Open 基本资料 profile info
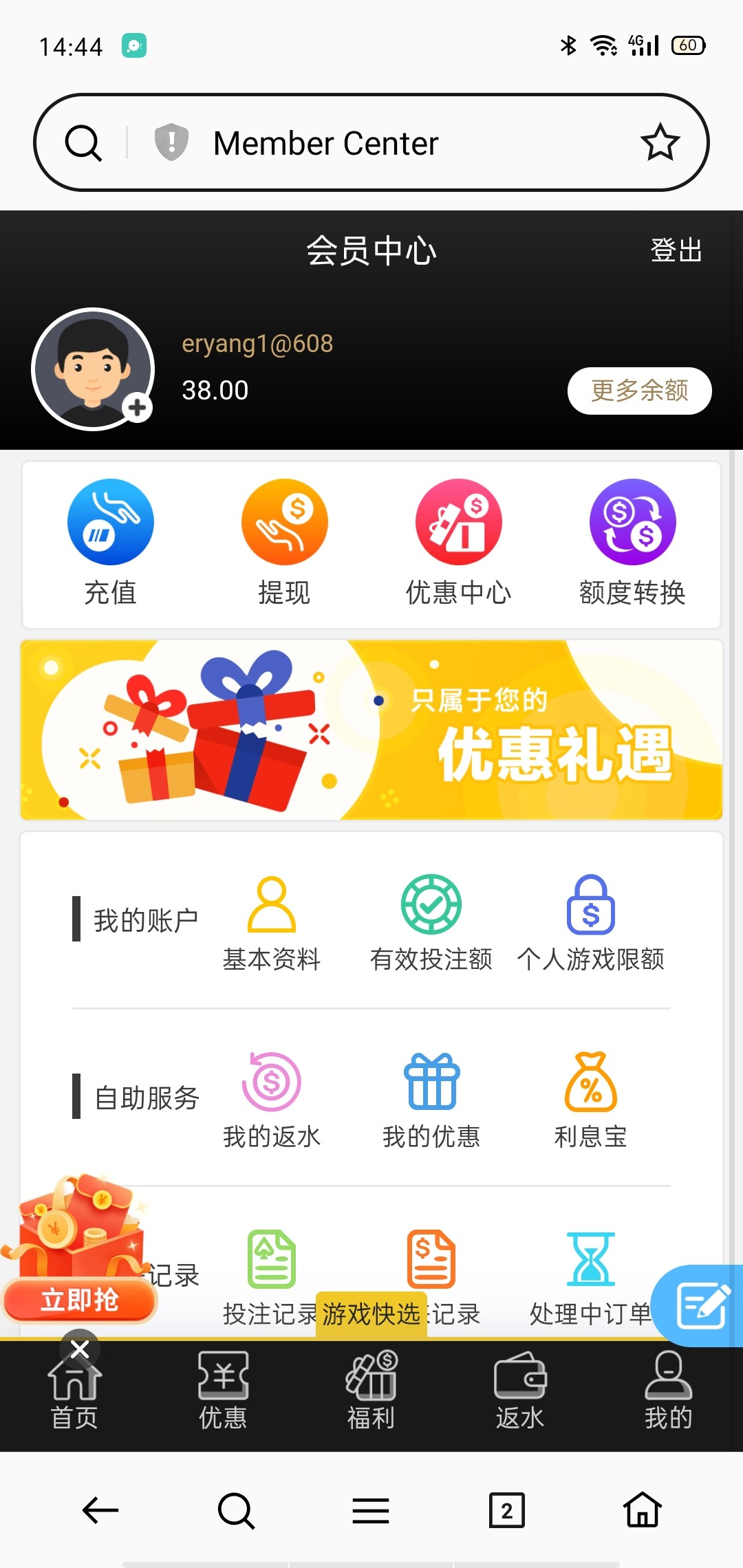 point(272,923)
